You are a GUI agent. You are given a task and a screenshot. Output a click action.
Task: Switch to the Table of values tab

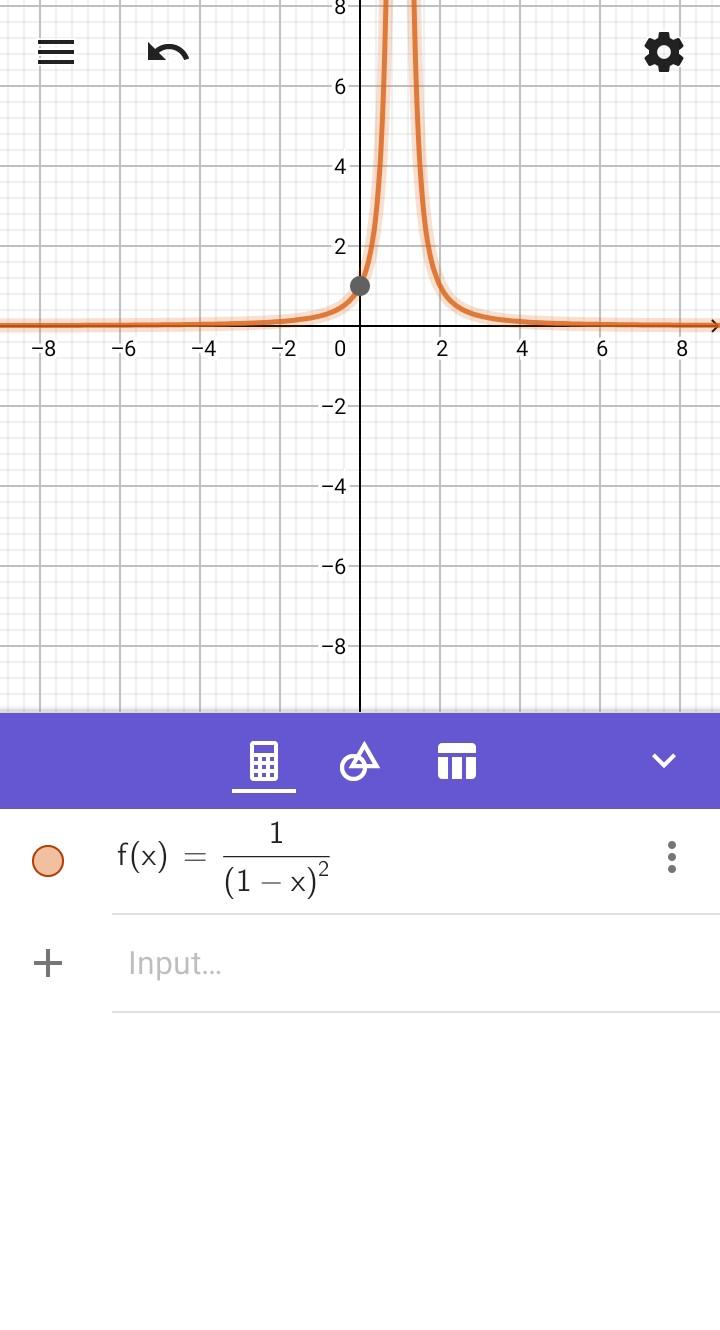coord(457,762)
